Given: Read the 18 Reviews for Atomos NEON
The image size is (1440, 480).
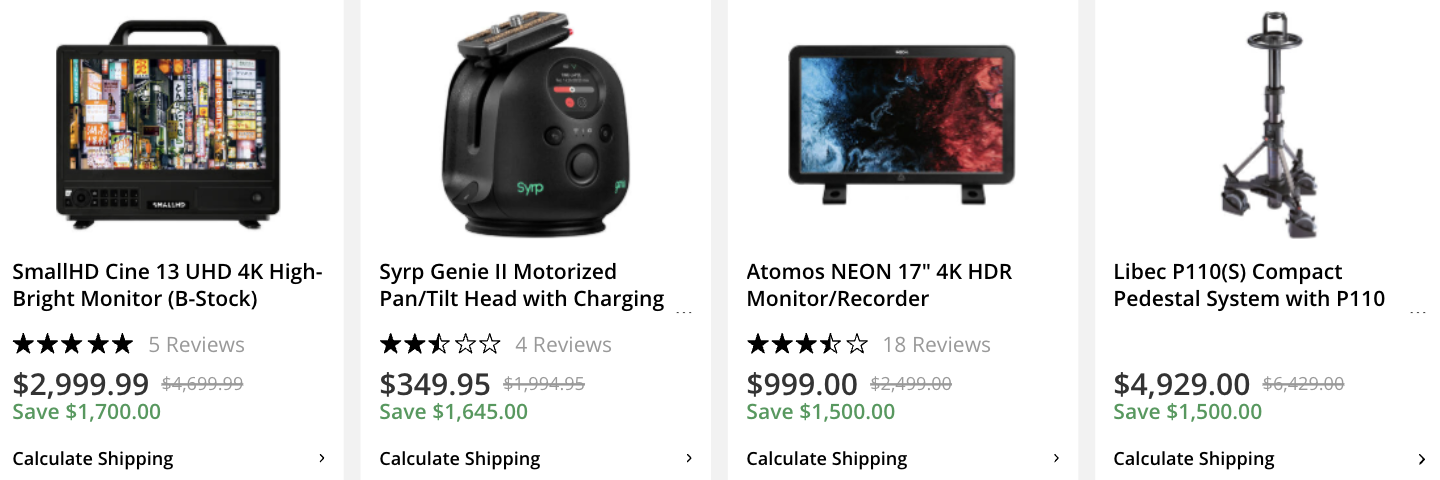Looking at the screenshot, I should (936, 345).
